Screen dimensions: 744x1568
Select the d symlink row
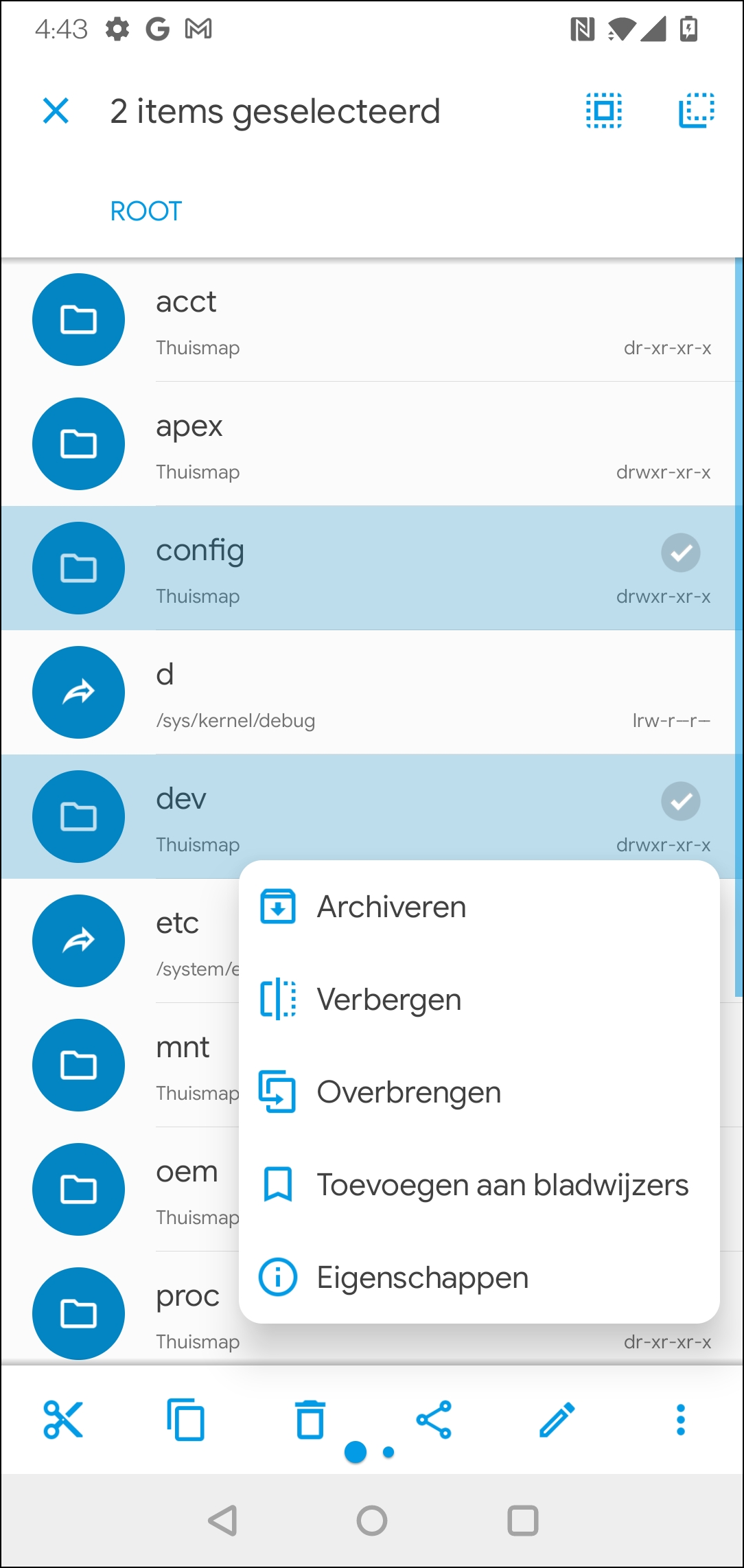click(371, 693)
